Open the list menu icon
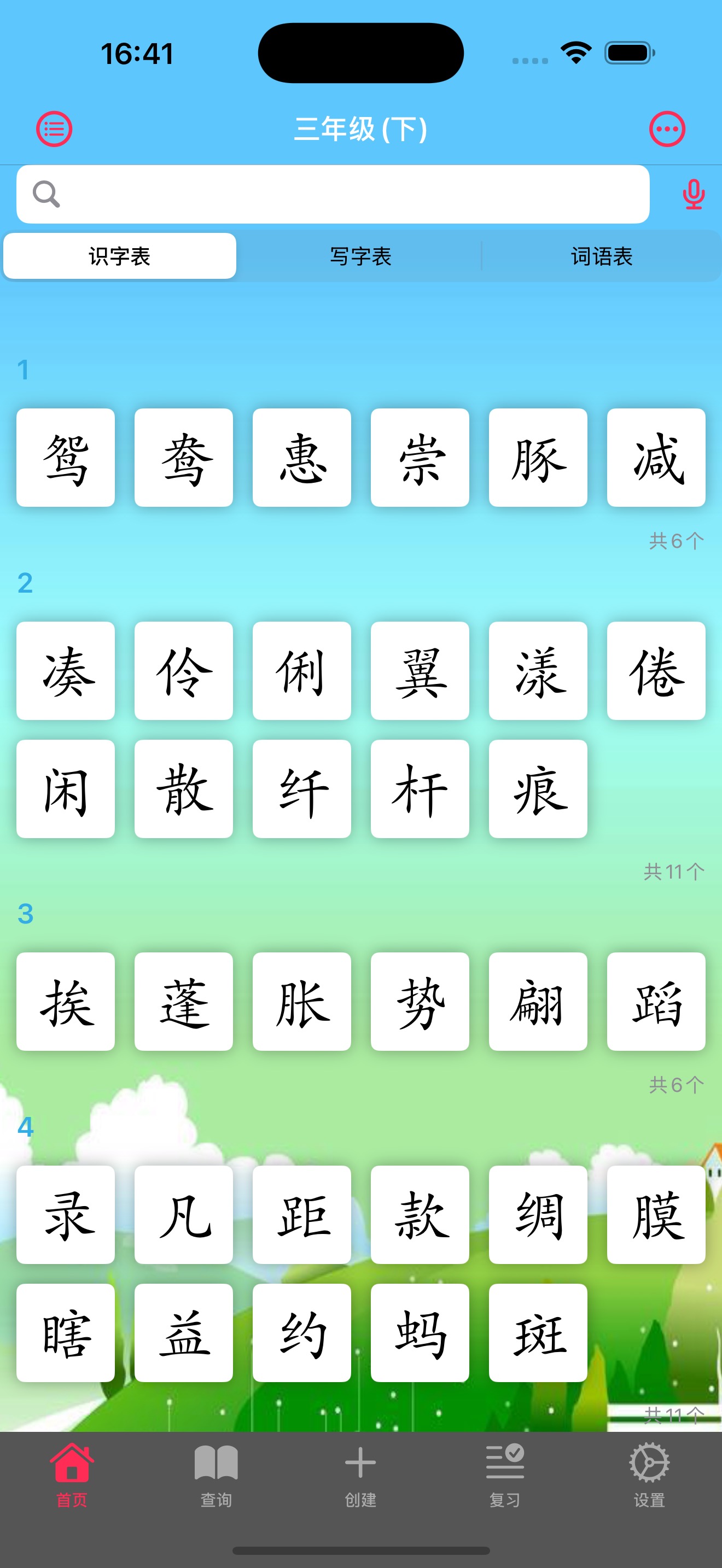Viewport: 722px width, 1568px height. 54,129
